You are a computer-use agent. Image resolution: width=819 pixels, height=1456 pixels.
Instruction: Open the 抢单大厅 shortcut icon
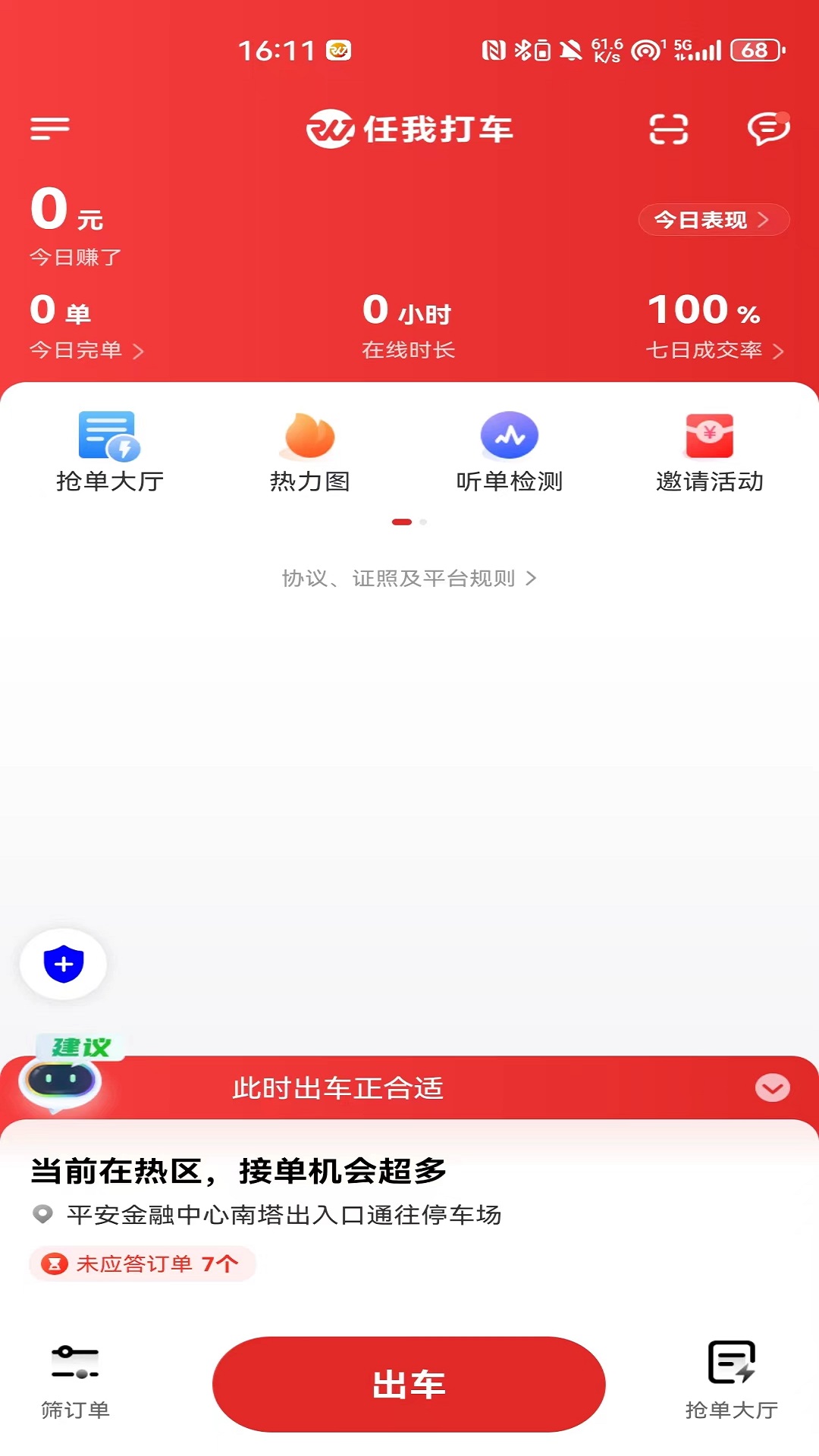tap(110, 449)
